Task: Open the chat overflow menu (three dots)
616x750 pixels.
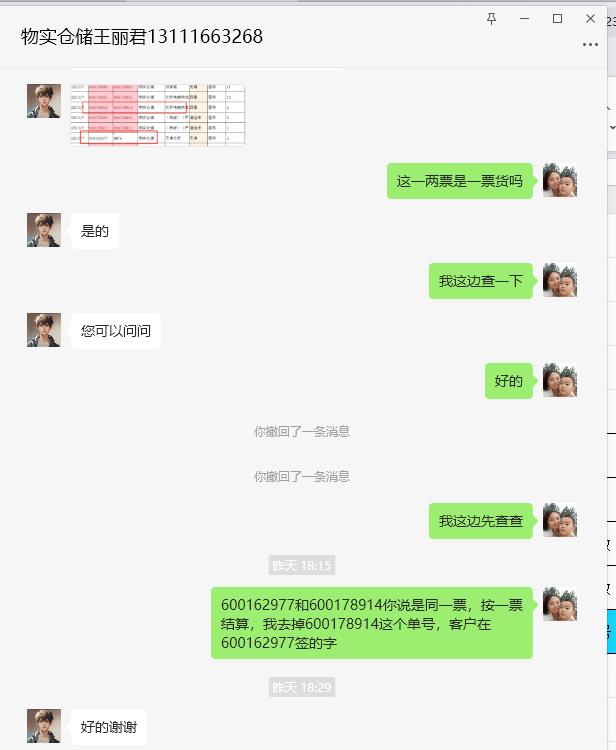Action: [590, 45]
